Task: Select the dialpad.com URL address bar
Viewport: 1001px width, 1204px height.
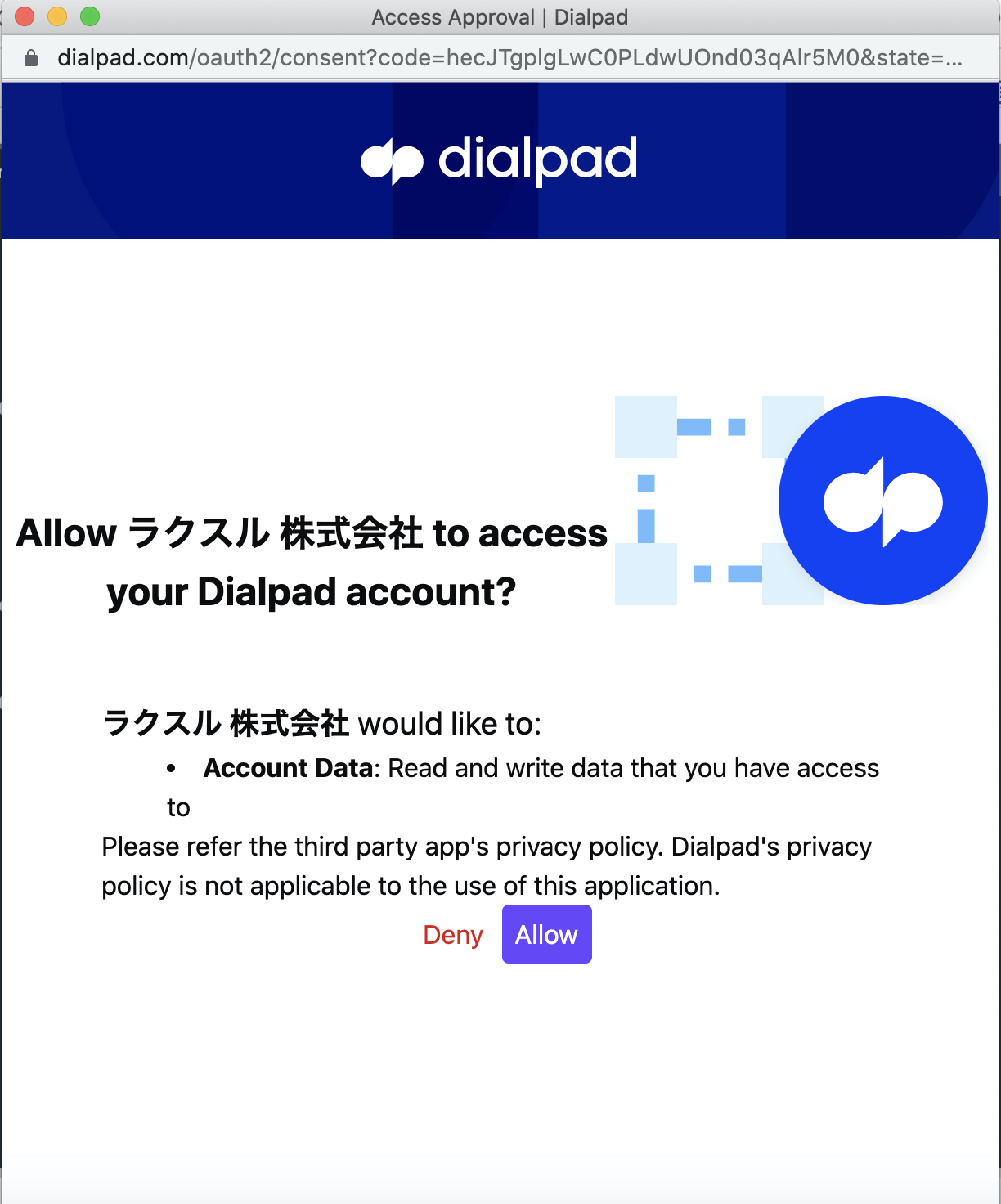Action: 507,58
